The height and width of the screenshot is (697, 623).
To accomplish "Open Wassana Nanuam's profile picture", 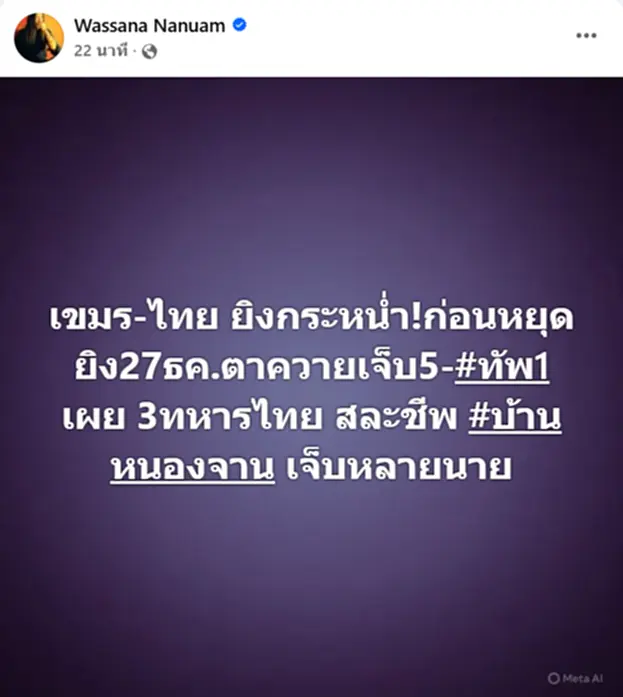I will (x=39, y=38).
